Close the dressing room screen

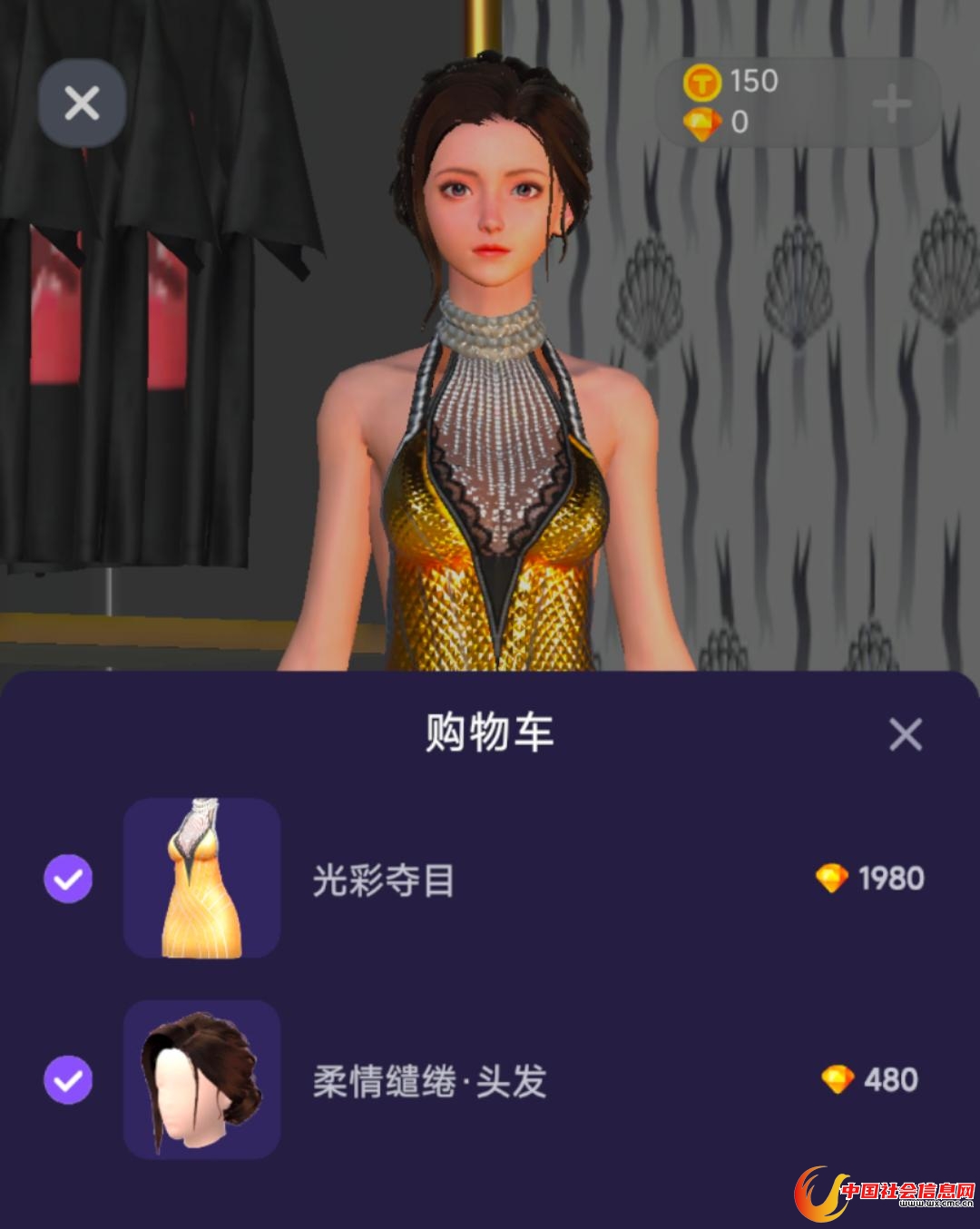point(82,103)
